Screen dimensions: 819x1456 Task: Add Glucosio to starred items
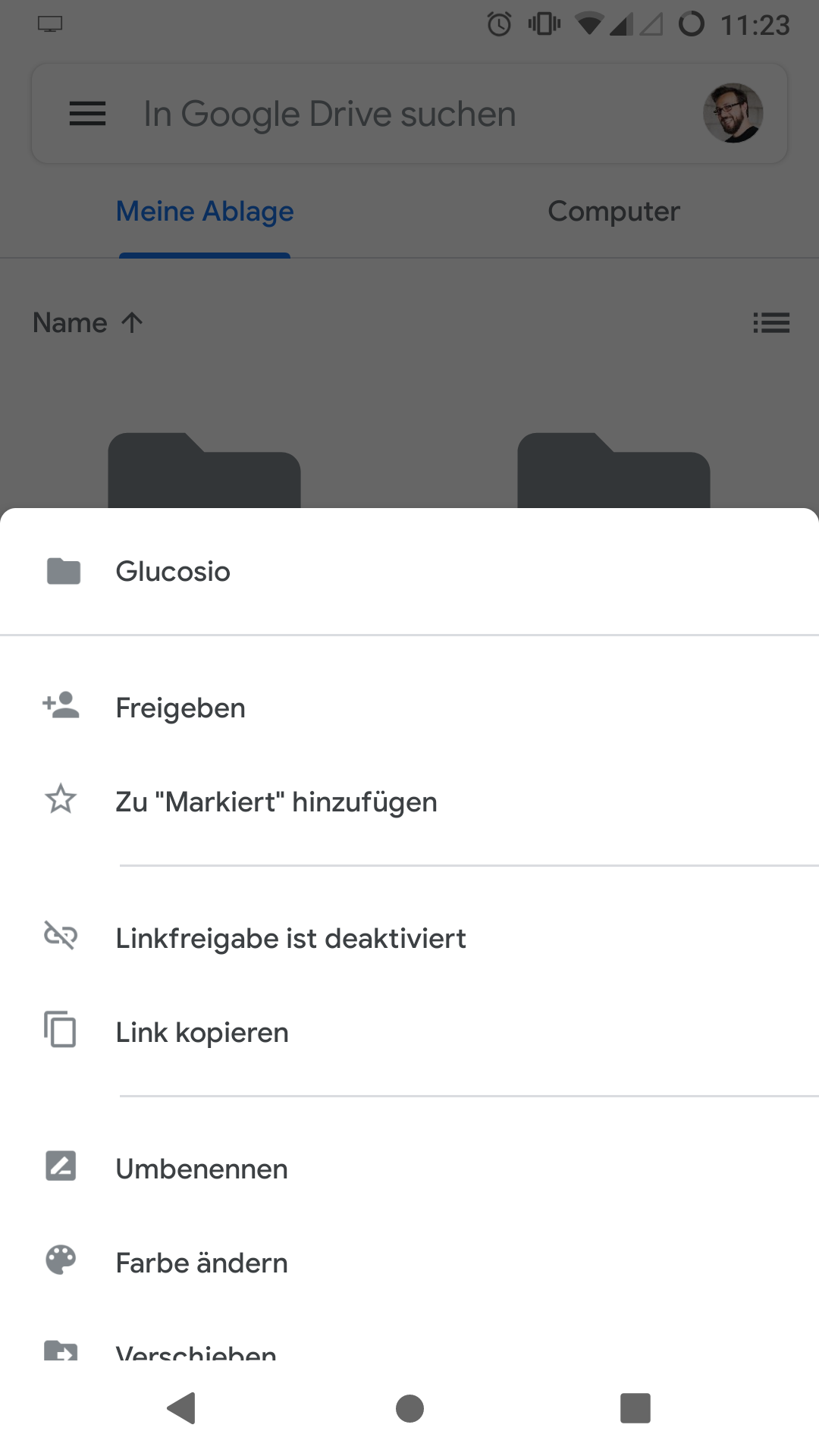tap(275, 801)
